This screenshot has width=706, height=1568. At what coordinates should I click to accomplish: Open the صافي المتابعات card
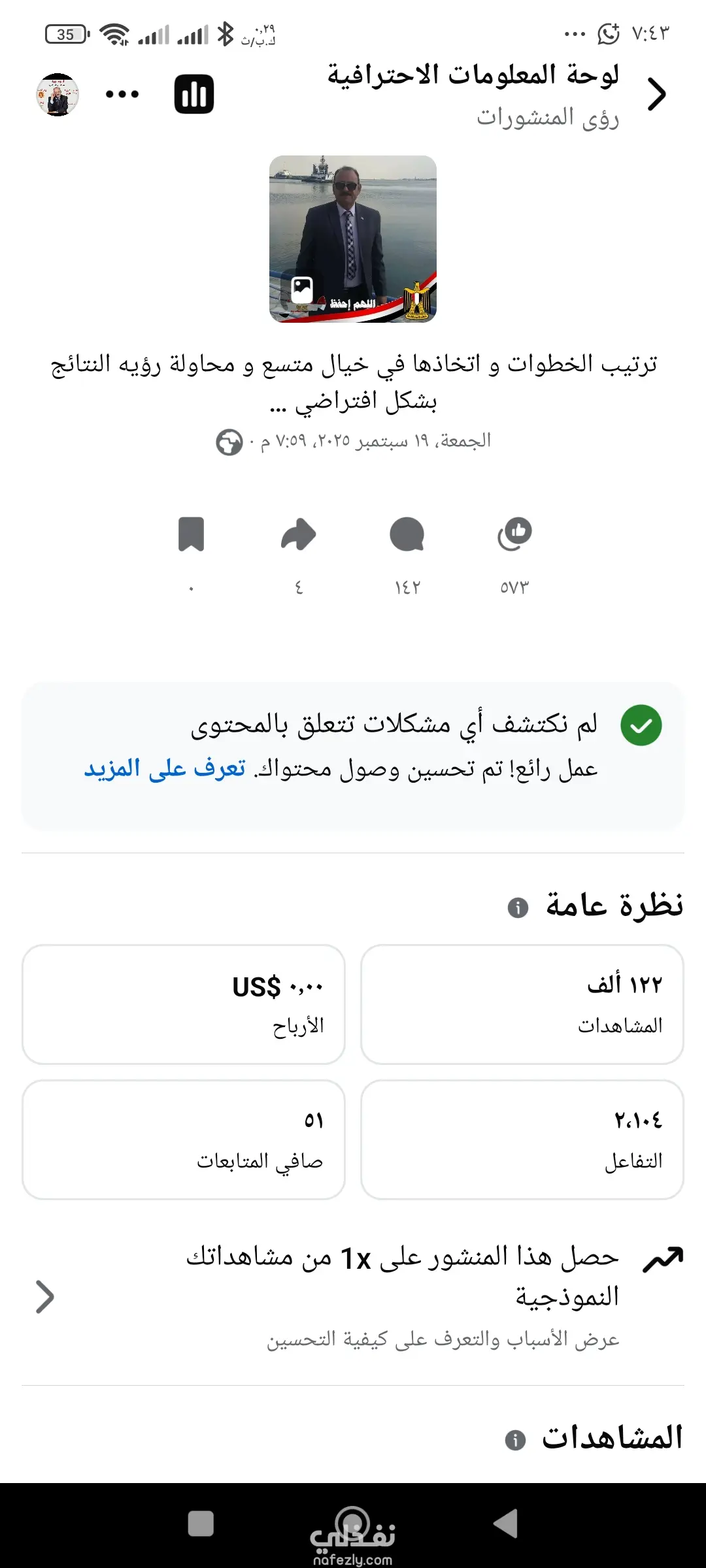point(184,1139)
